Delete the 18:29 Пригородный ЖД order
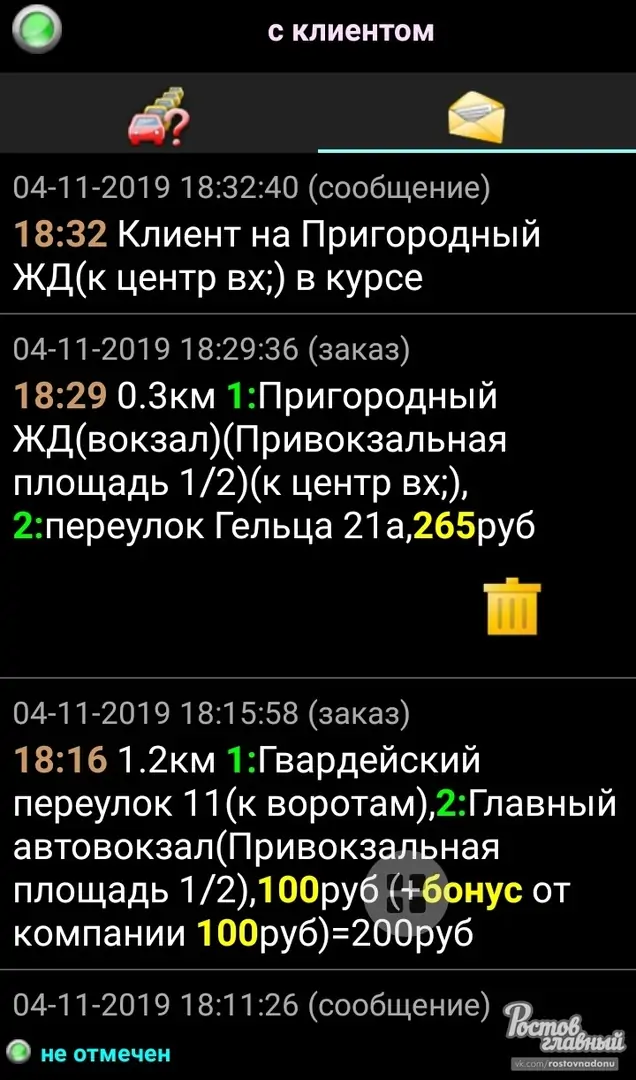 click(x=512, y=606)
